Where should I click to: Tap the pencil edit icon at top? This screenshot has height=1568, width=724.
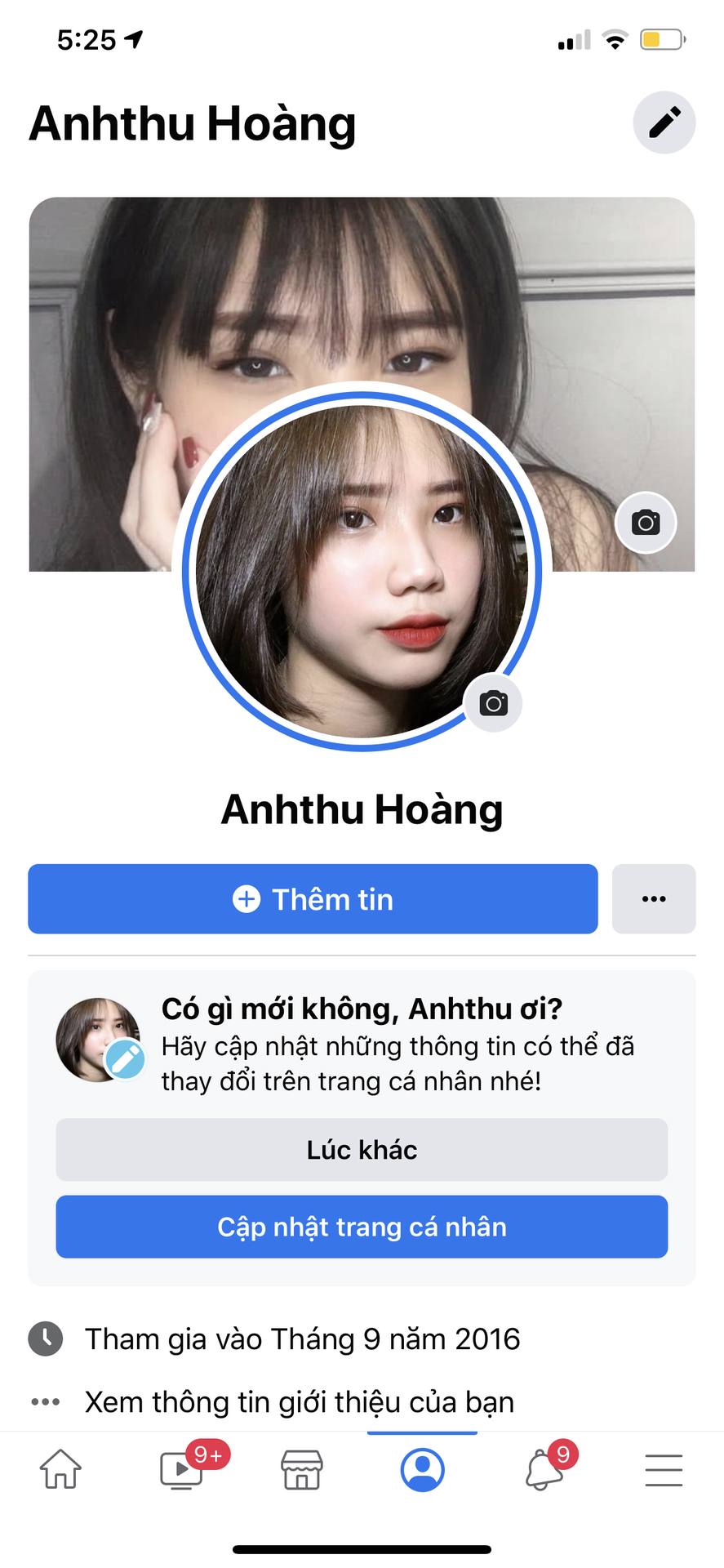click(664, 122)
